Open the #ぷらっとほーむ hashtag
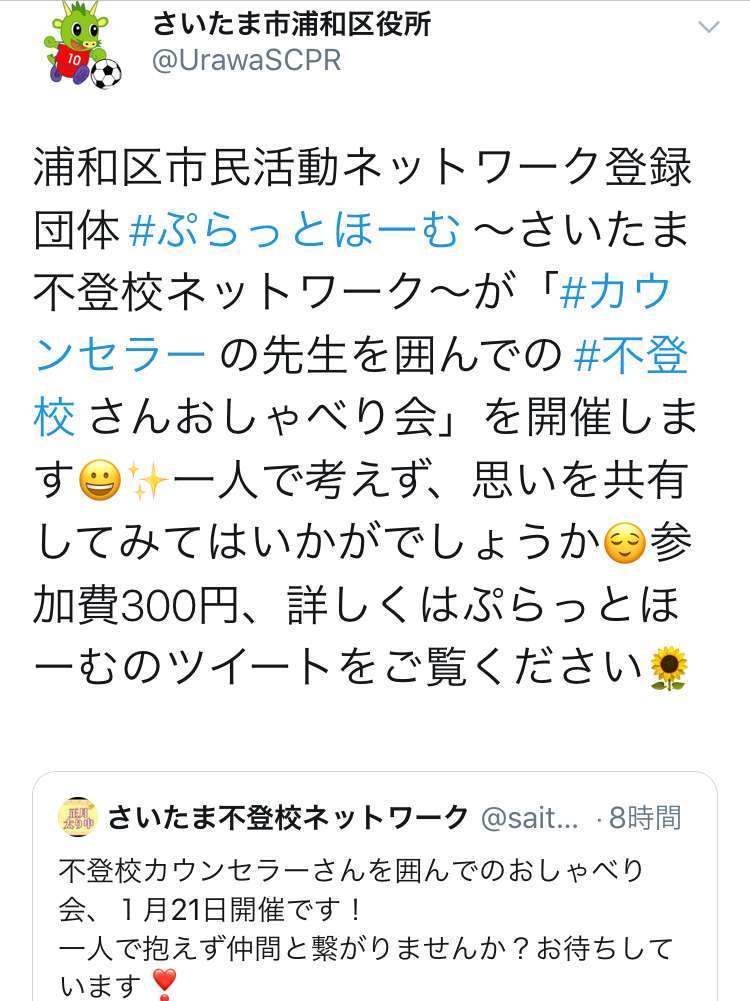The height and width of the screenshot is (1001, 750). [295, 230]
